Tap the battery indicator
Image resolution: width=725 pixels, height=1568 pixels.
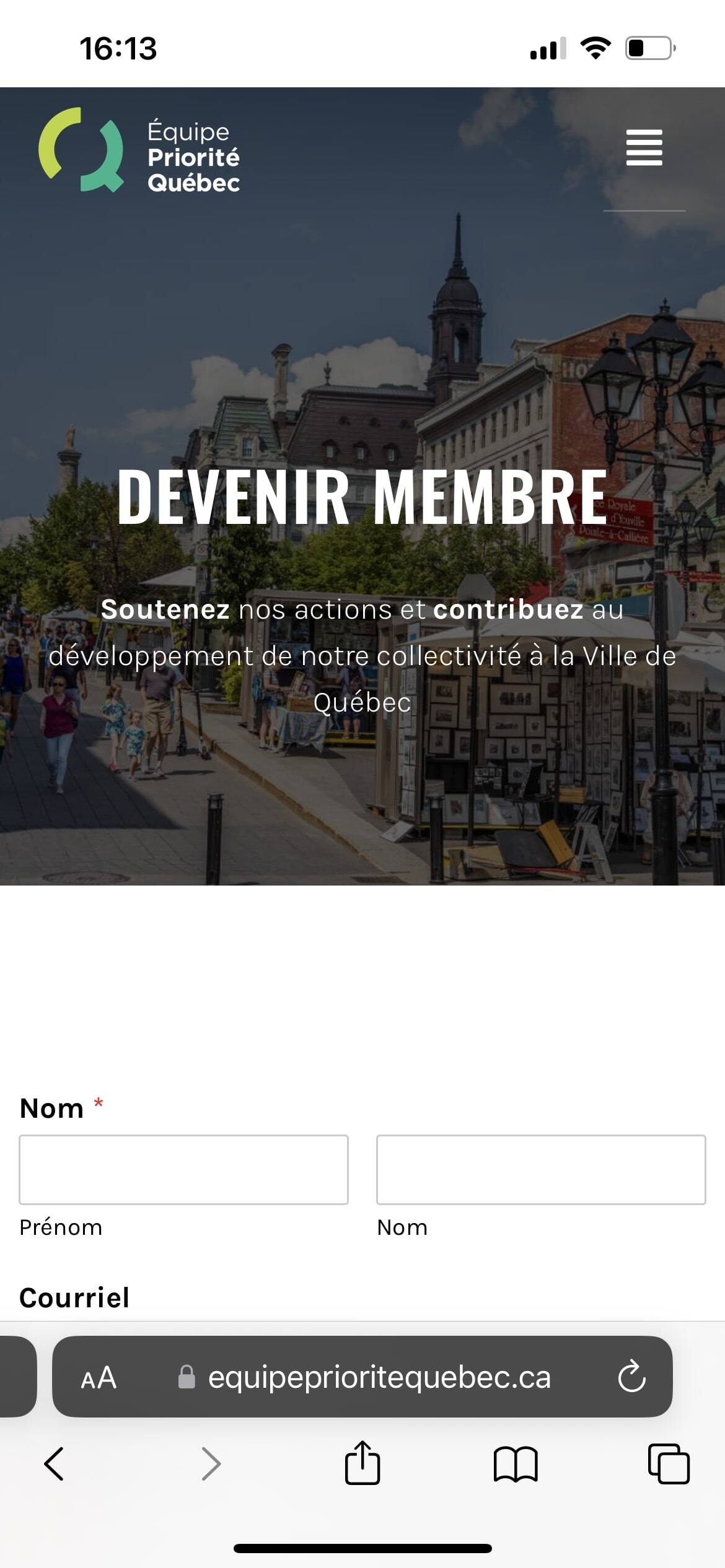coord(647,48)
